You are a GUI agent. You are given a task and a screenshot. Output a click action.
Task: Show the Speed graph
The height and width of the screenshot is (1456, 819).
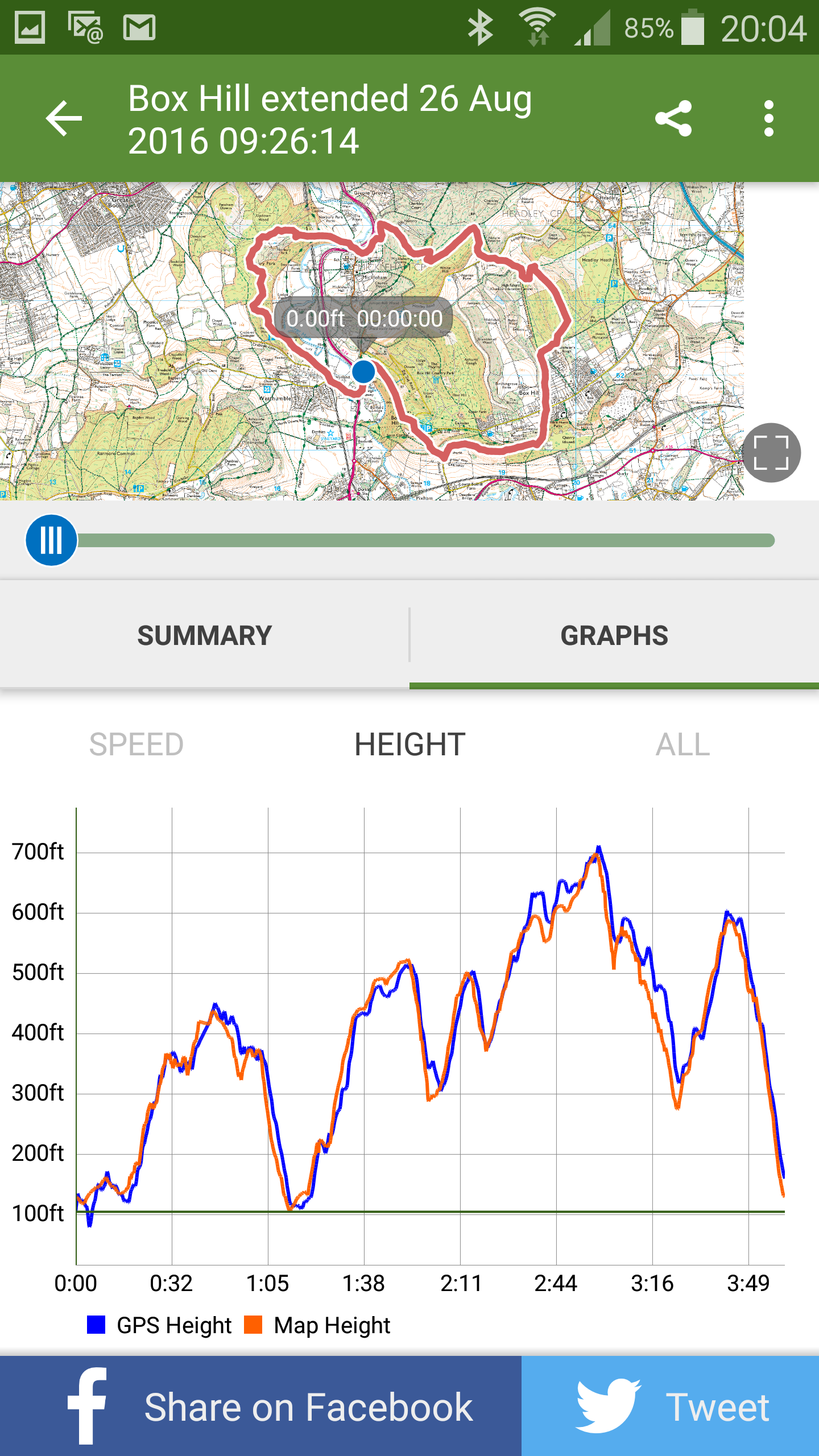pyautogui.click(x=136, y=744)
